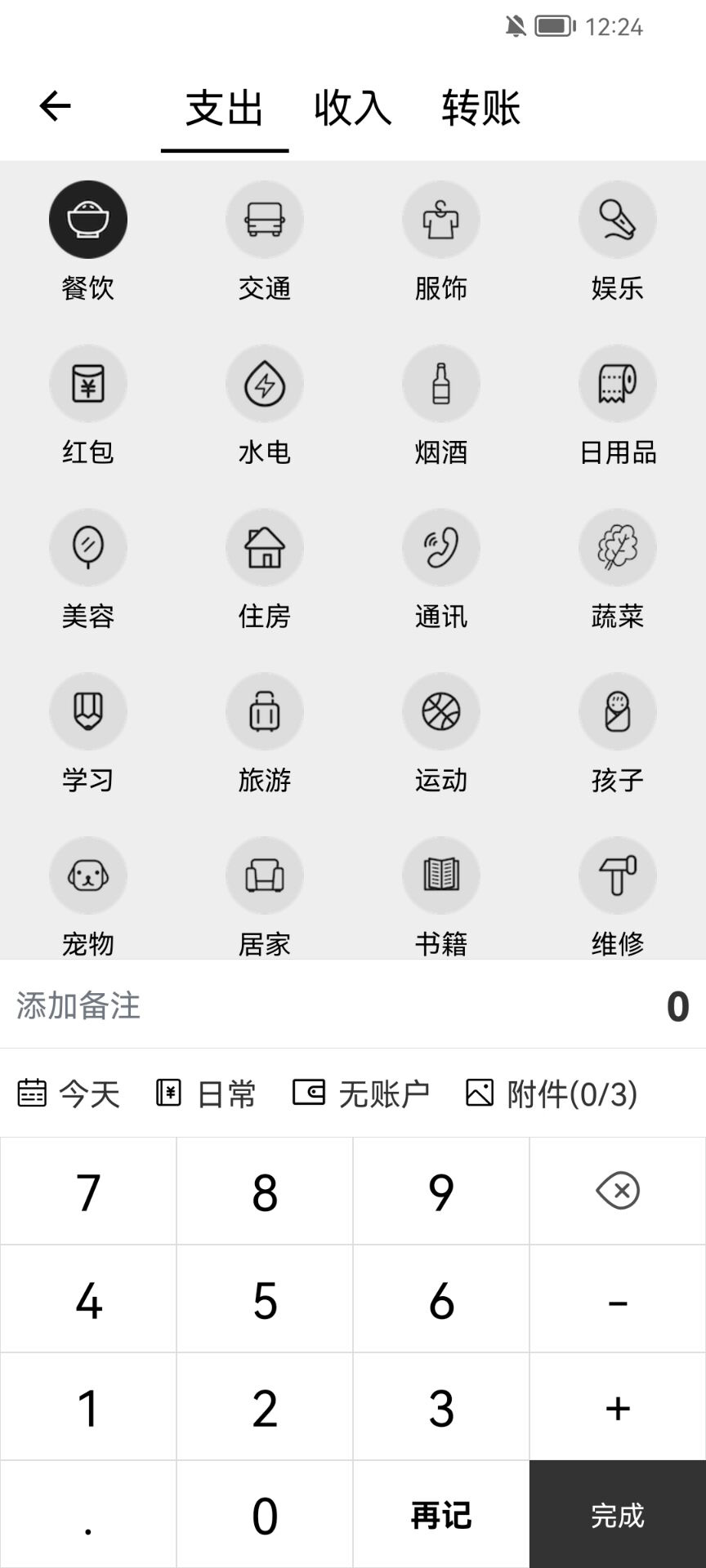Viewport: 706px width, 1568px height.
Task: Choose the 宠物 pet category icon
Action: 87,874
